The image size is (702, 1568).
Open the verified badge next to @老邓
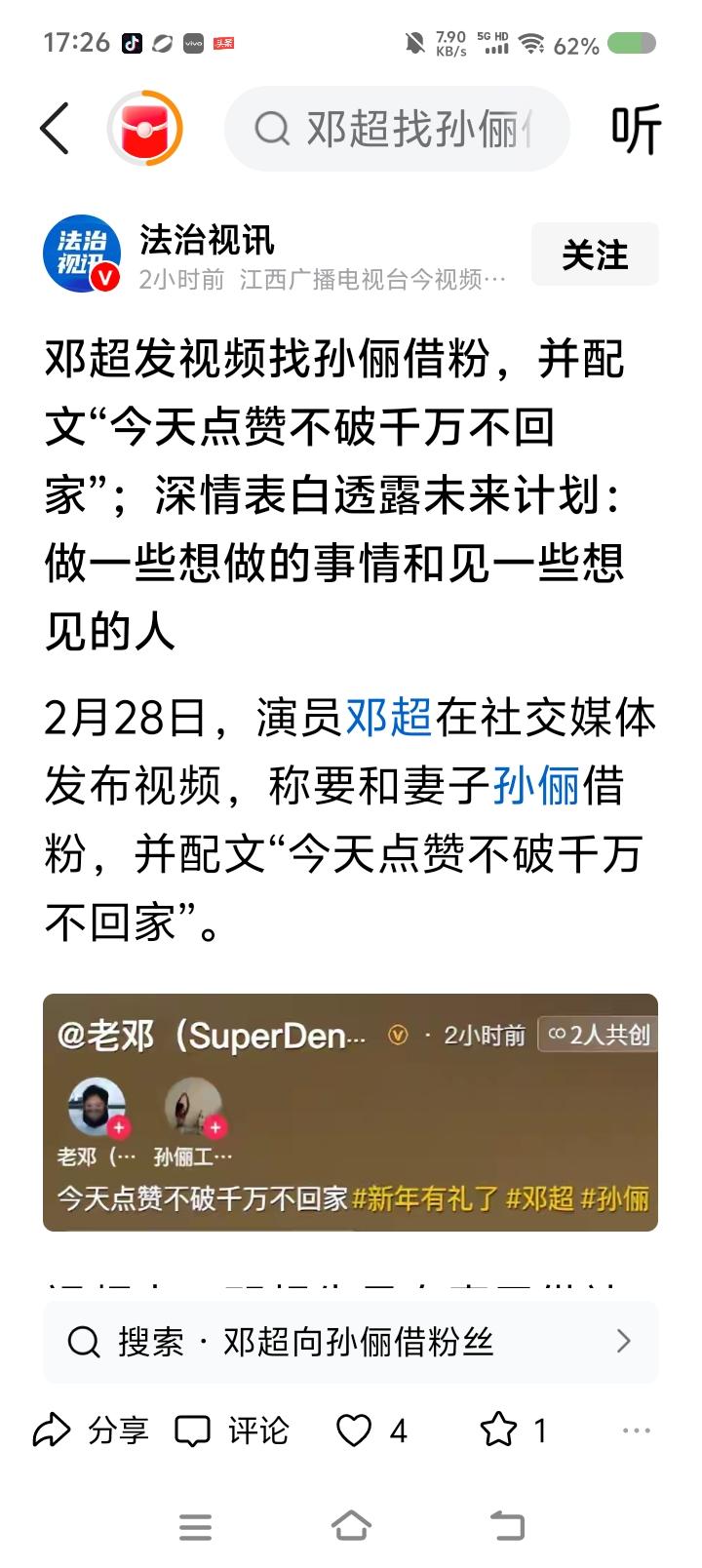pos(397,1037)
